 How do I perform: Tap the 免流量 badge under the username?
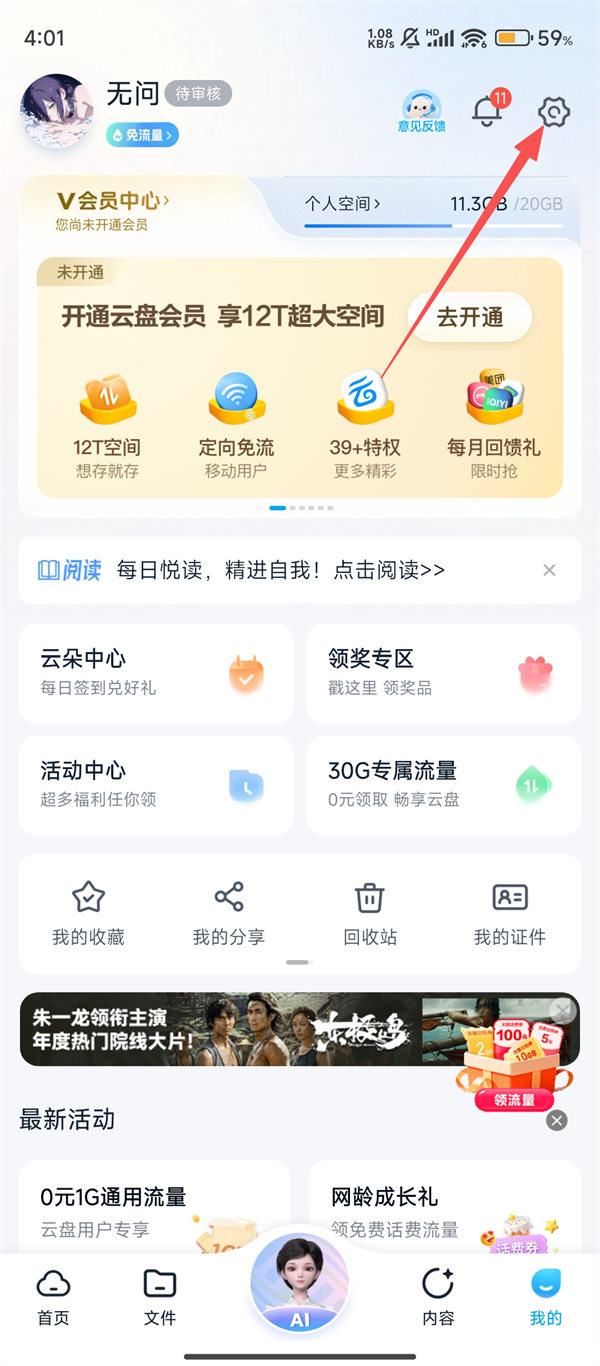pos(142,134)
